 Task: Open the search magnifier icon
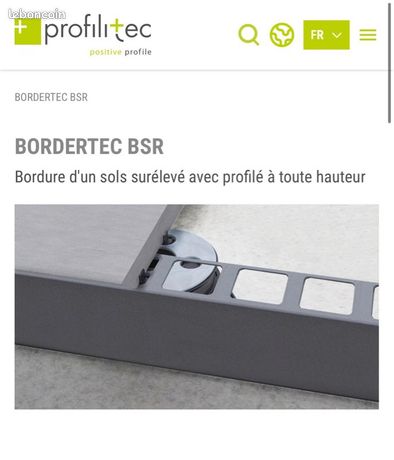249,35
